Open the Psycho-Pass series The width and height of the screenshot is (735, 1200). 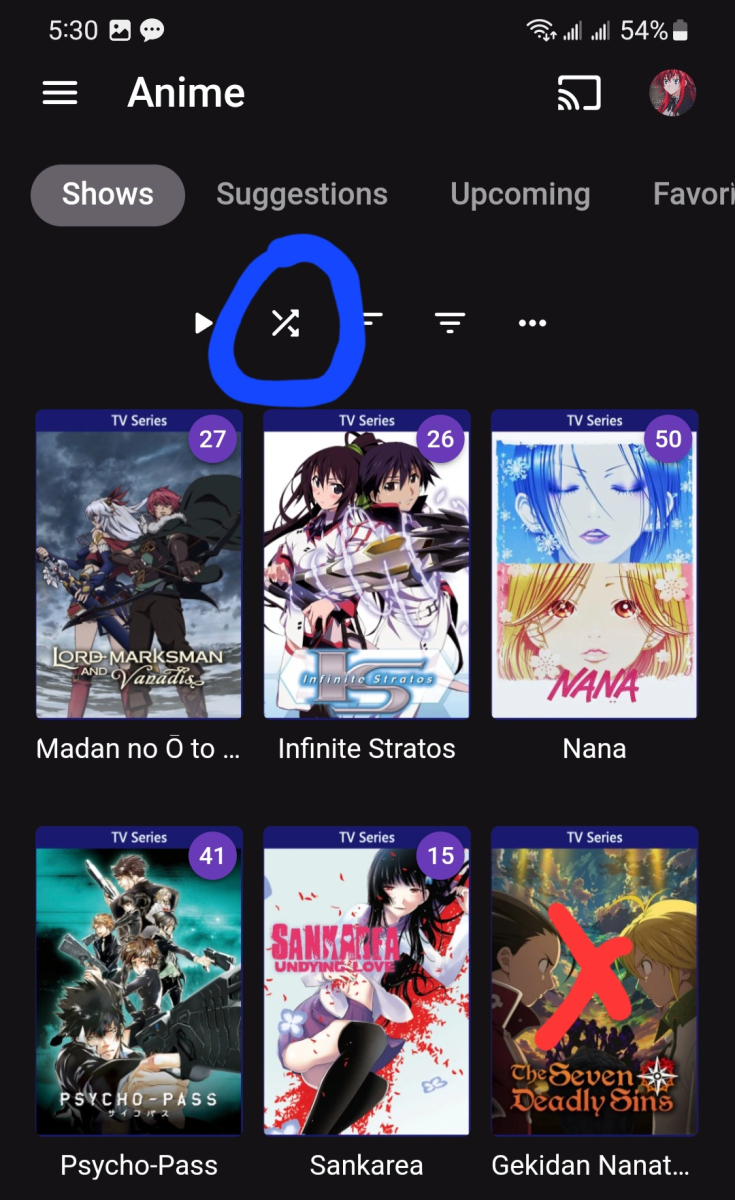coord(139,981)
